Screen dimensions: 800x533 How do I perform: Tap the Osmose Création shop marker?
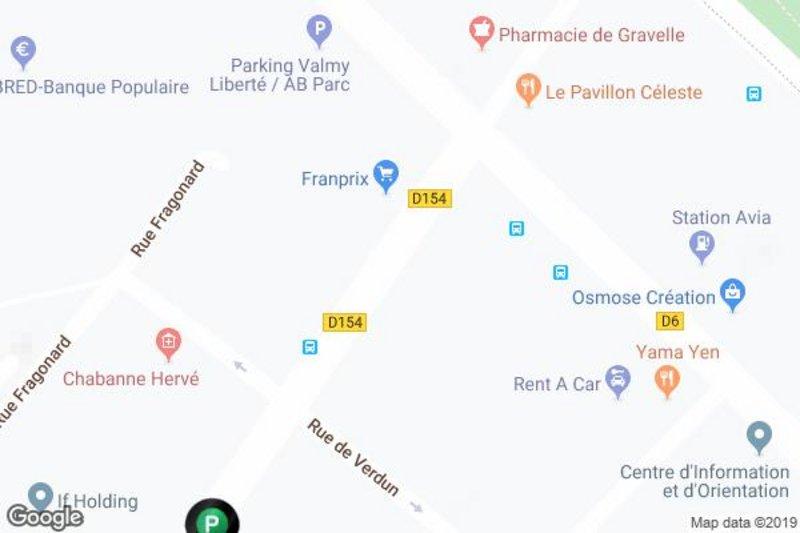pyautogui.click(x=733, y=293)
